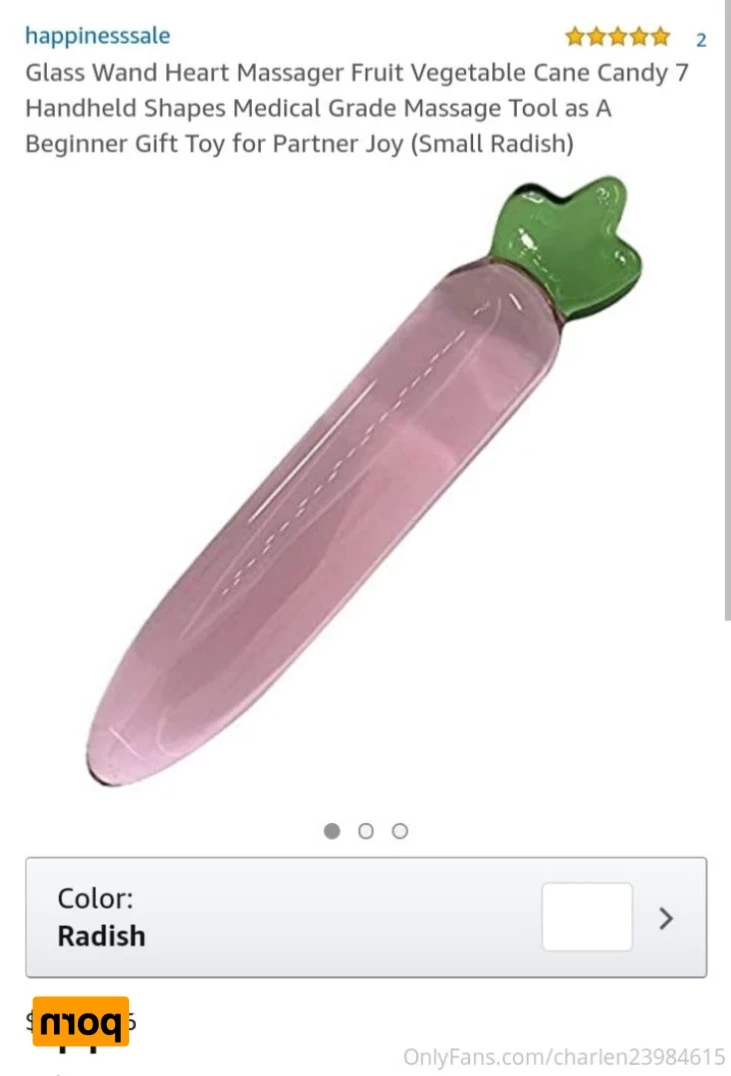View the five-star customer ratings
The width and height of the screenshot is (731, 1076).
pos(617,38)
